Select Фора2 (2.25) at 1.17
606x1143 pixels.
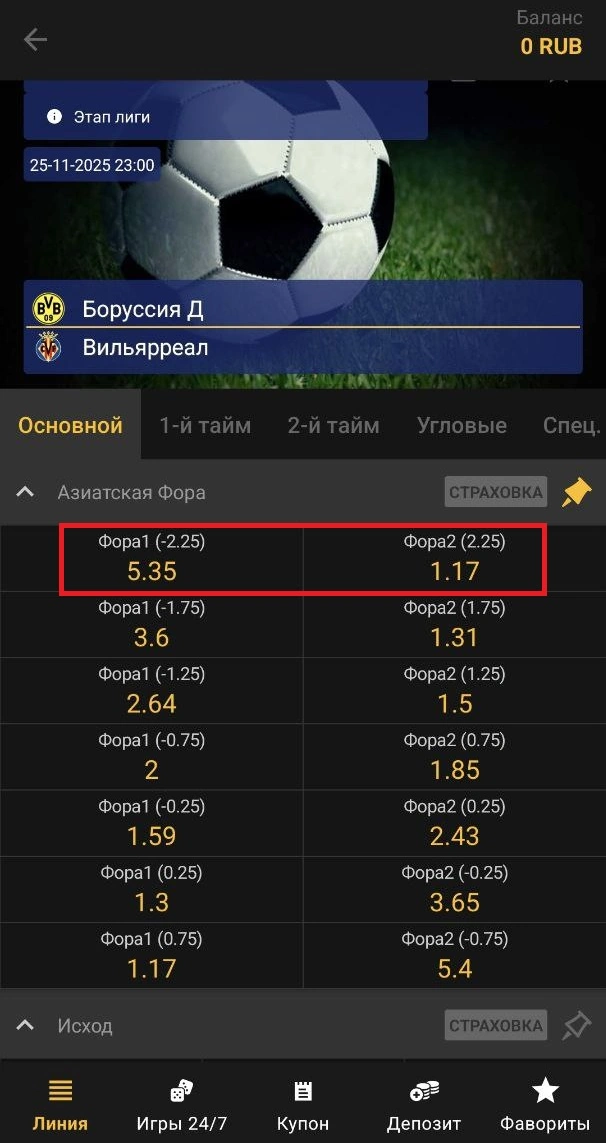[x=454, y=559]
